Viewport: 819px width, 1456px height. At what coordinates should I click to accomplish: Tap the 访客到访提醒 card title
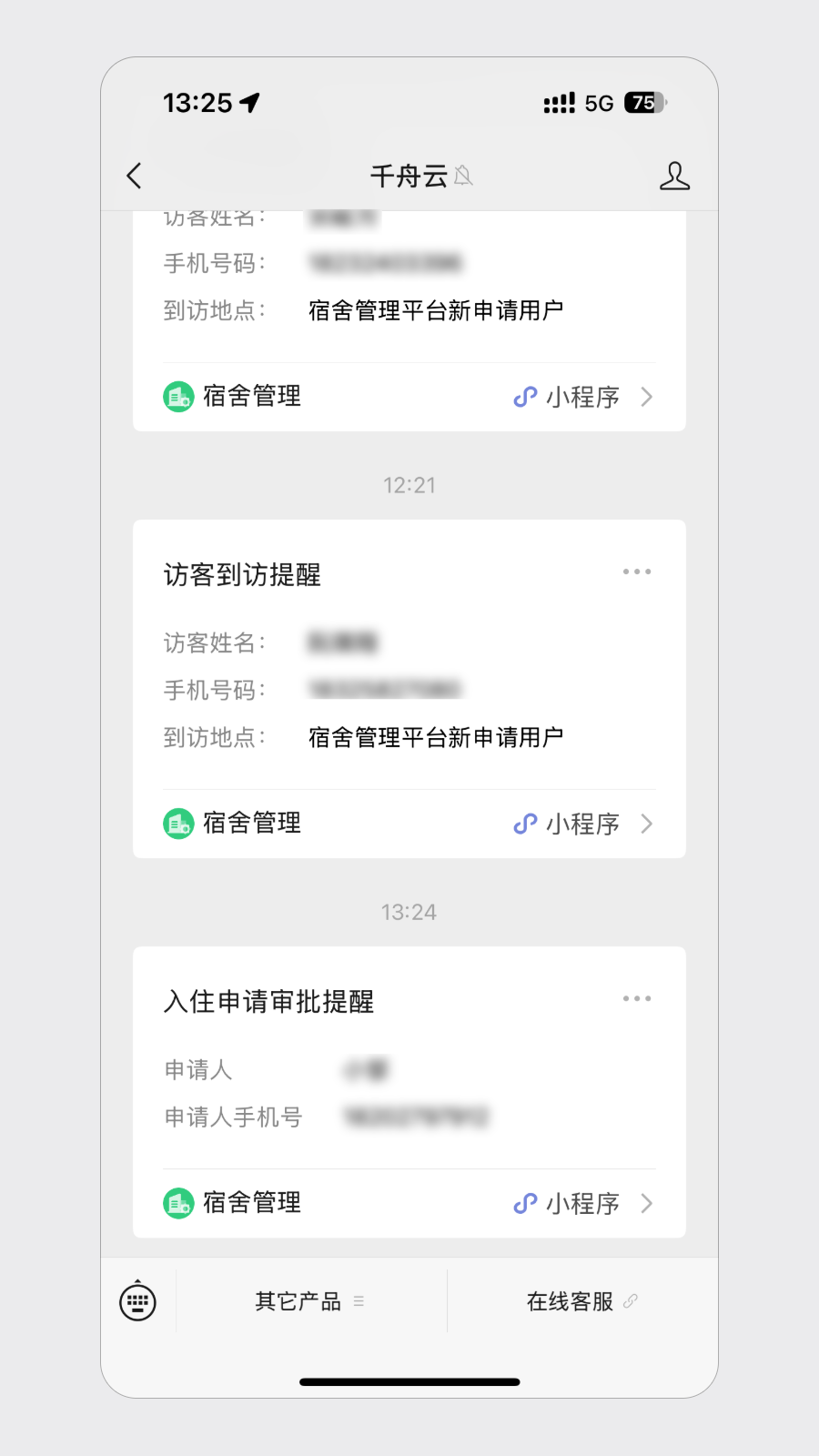(x=240, y=574)
